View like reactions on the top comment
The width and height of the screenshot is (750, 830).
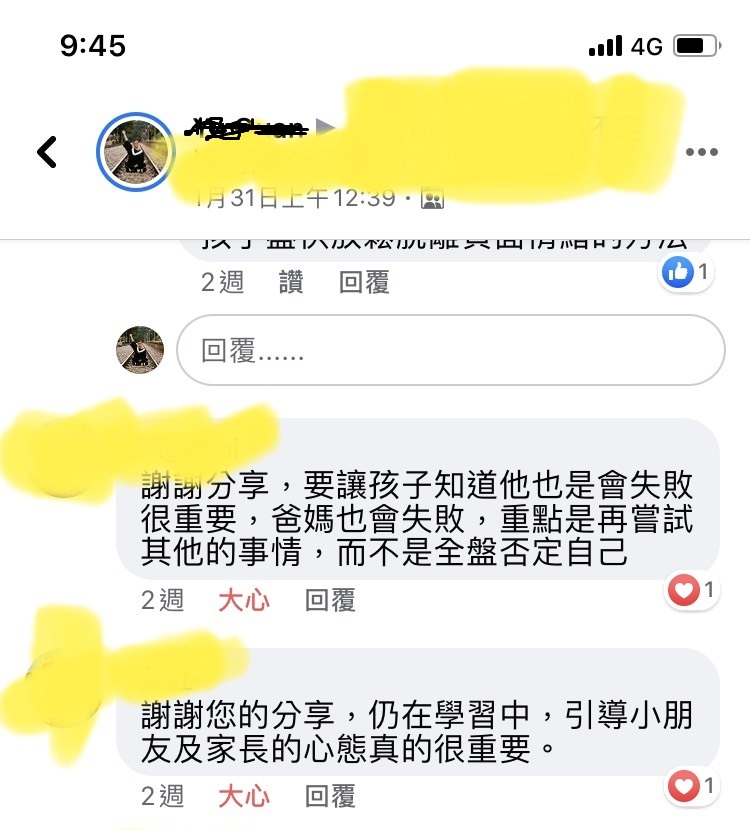coord(687,272)
